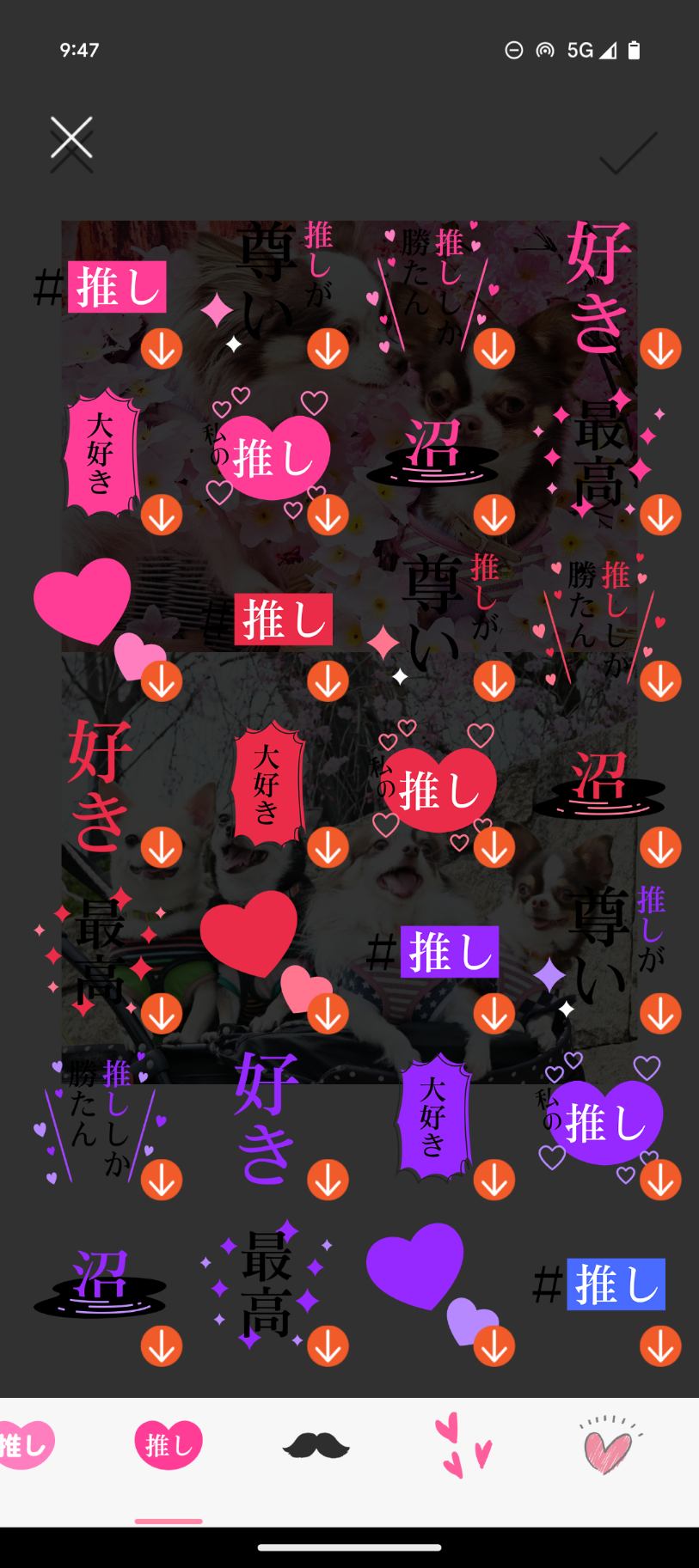Select the pink 大好き badge sticker

101,451
